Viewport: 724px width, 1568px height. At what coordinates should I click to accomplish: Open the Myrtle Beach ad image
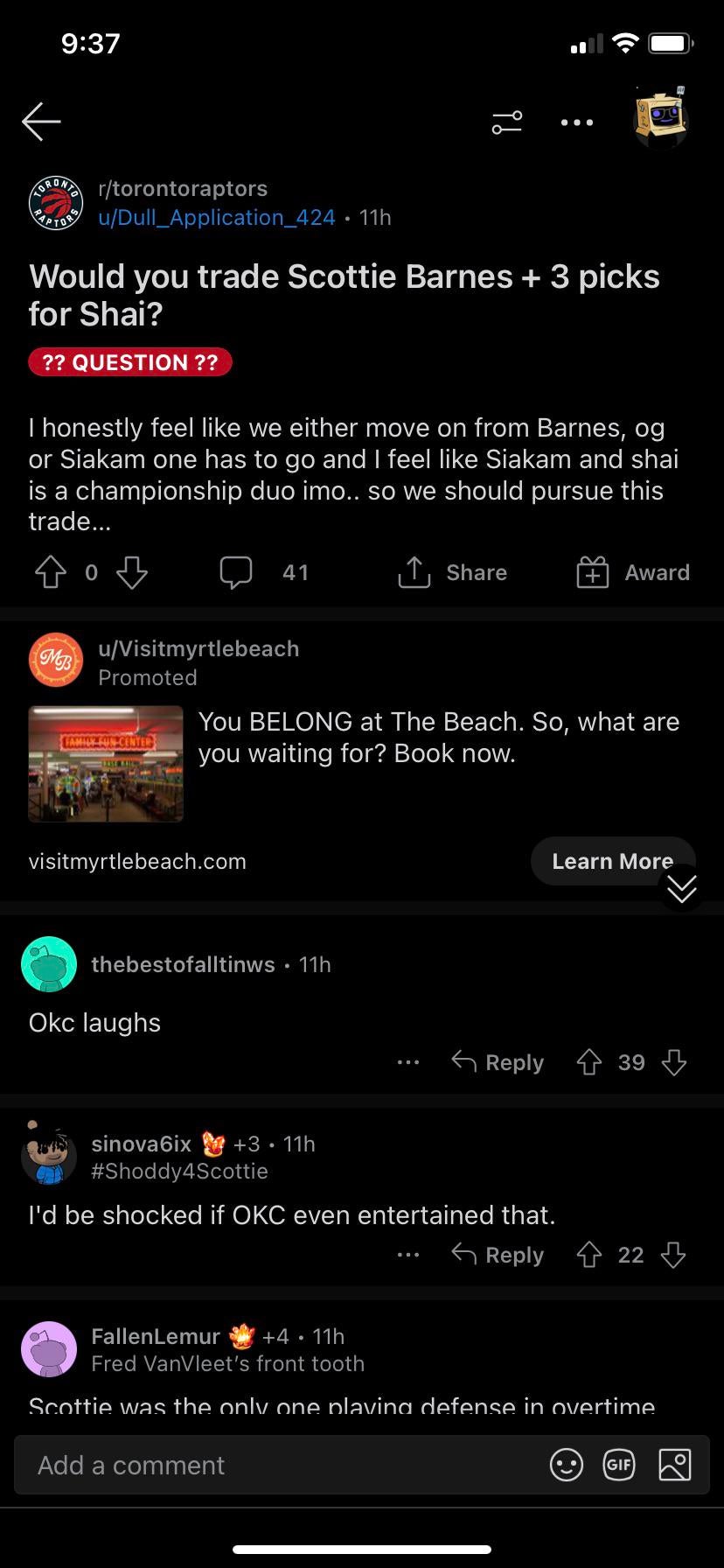(106, 764)
